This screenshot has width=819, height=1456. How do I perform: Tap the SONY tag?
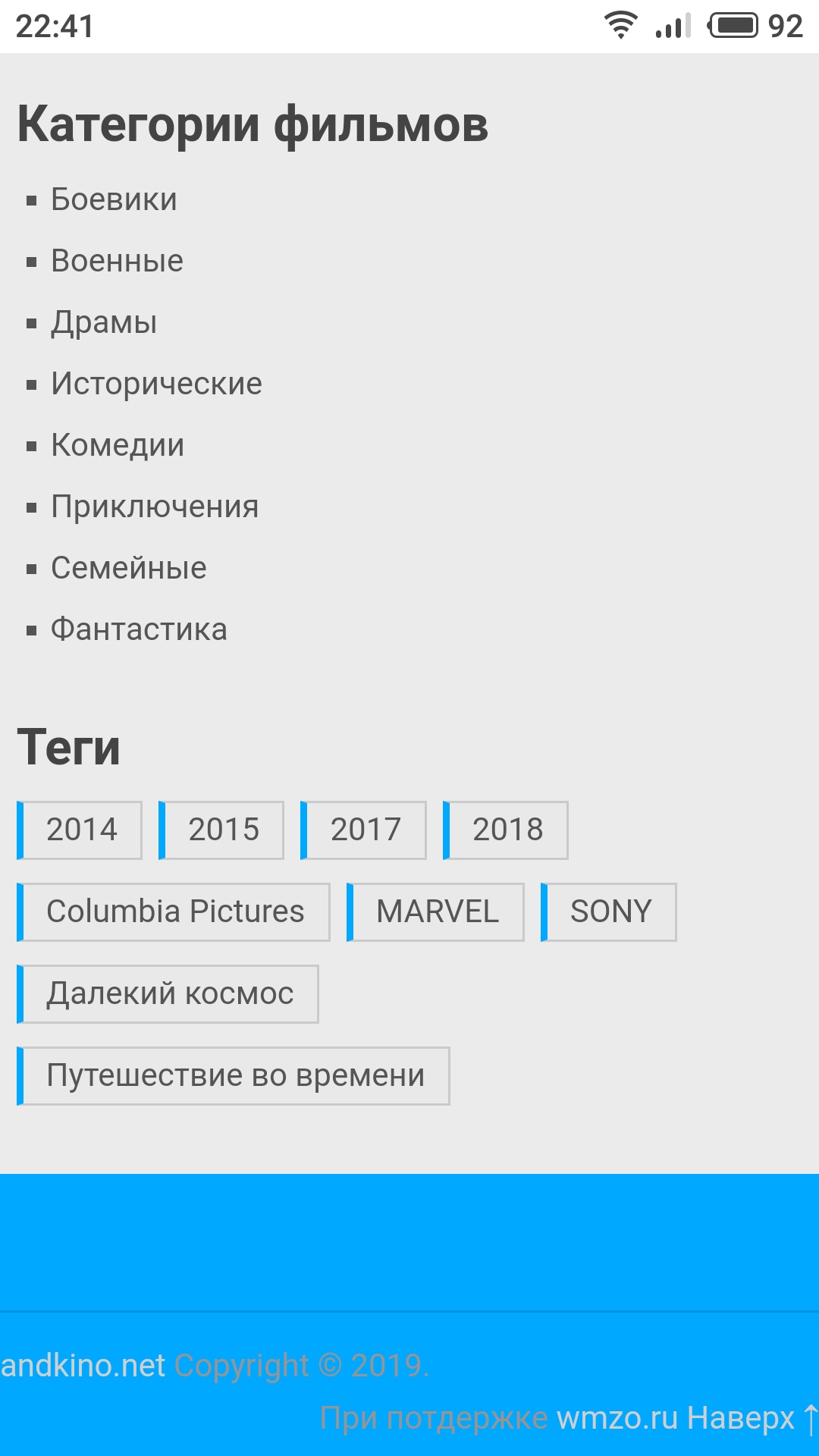click(x=610, y=912)
